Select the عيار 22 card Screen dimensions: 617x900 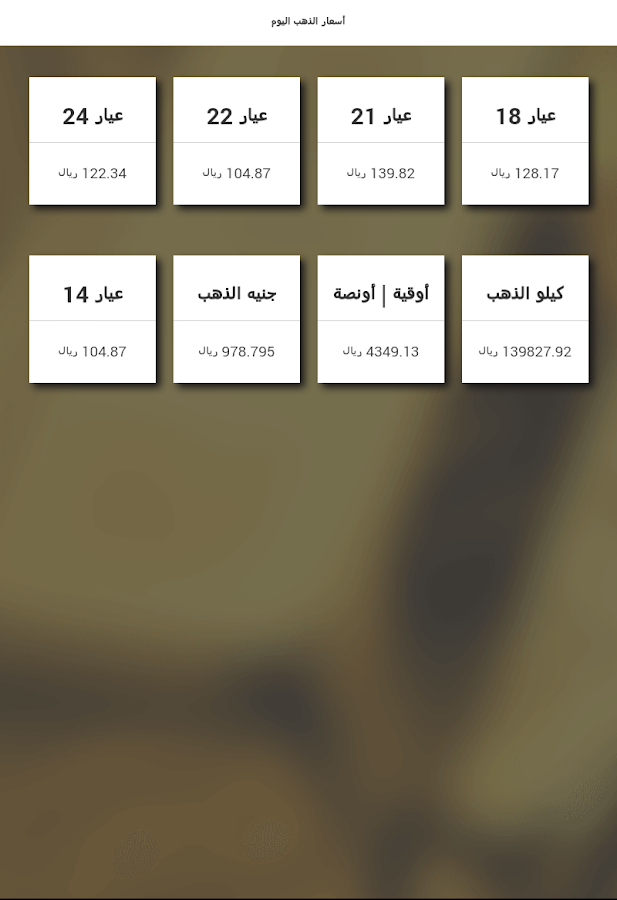click(x=237, y=141)
